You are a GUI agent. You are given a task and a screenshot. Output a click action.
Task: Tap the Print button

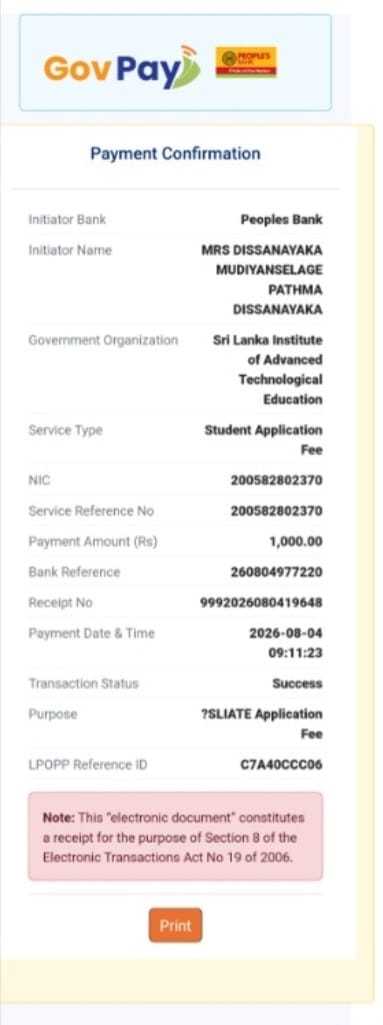tap(175, 925)
